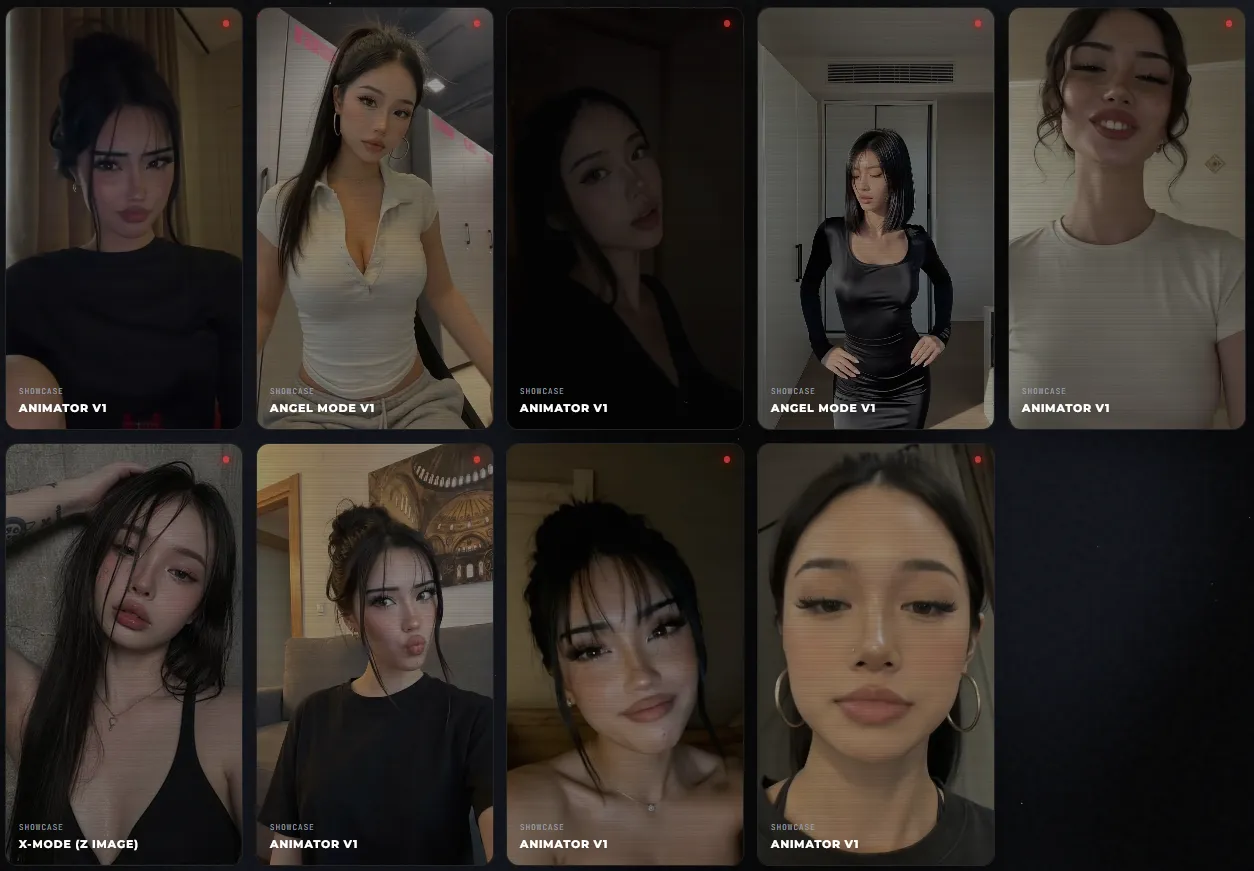Open Angel Mode V1 card with white polo shirt
The width and height of the screenshot is (1254, 871).
[x=375, y=218]
